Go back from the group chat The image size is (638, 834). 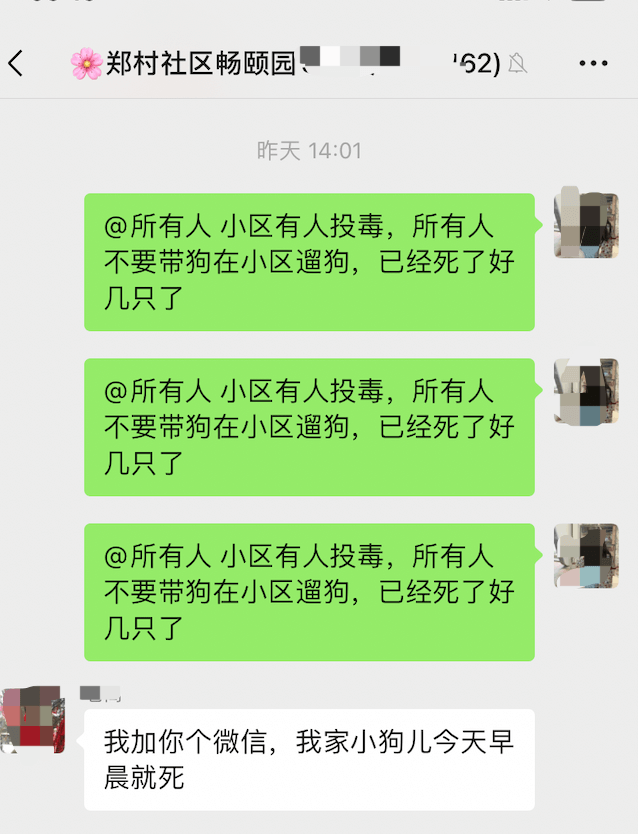click(16, 64)
